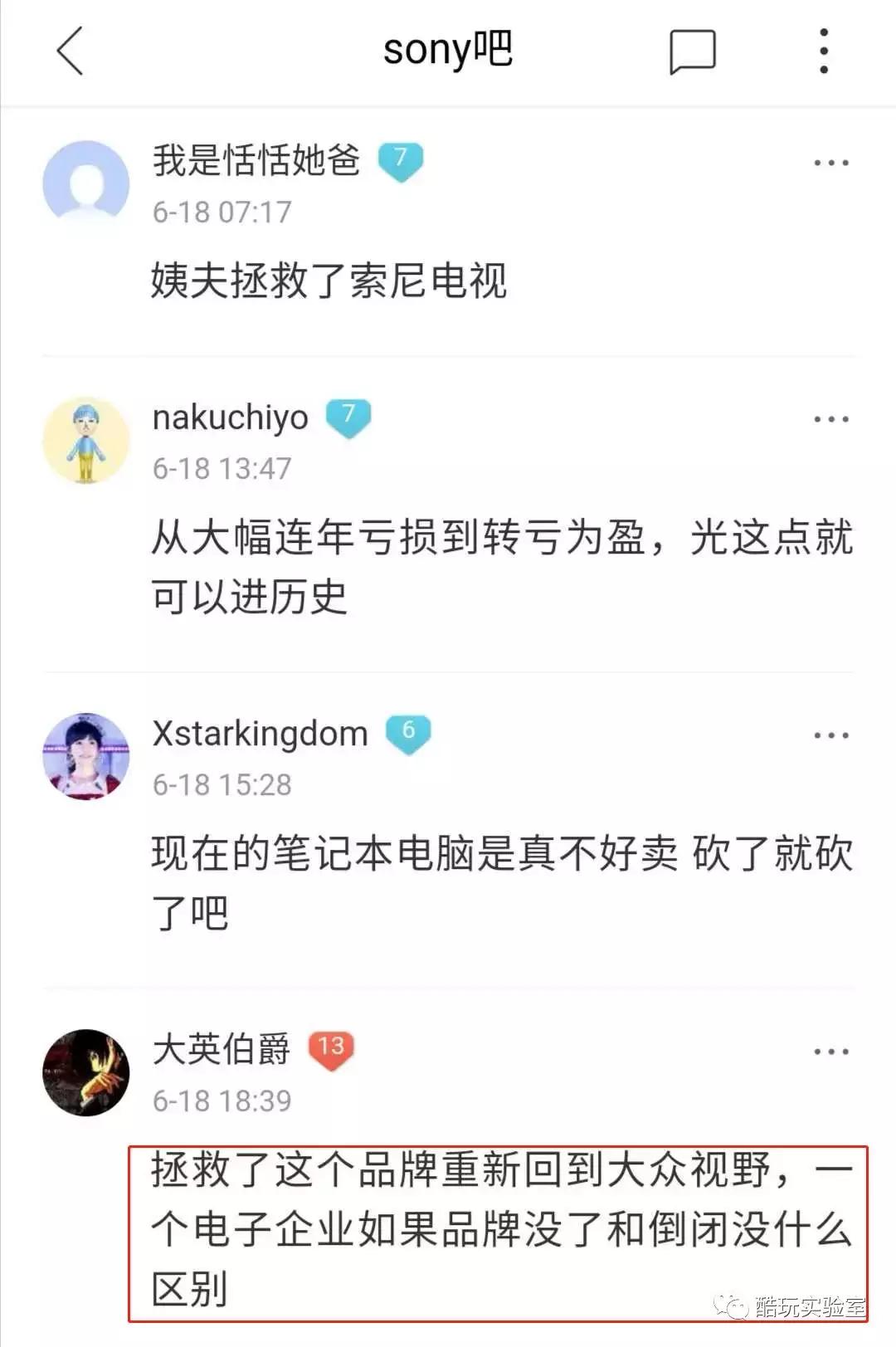Open 我是恬恬她爸's profile via username
896x1347 pixels.
coord(257,162)
